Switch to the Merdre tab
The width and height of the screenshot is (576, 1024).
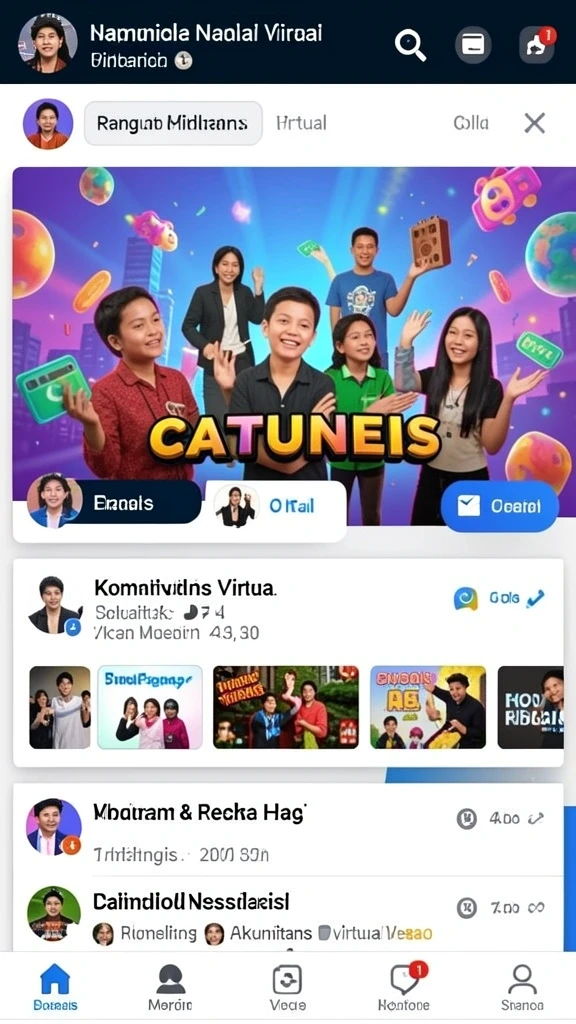[x=170, y=986]
